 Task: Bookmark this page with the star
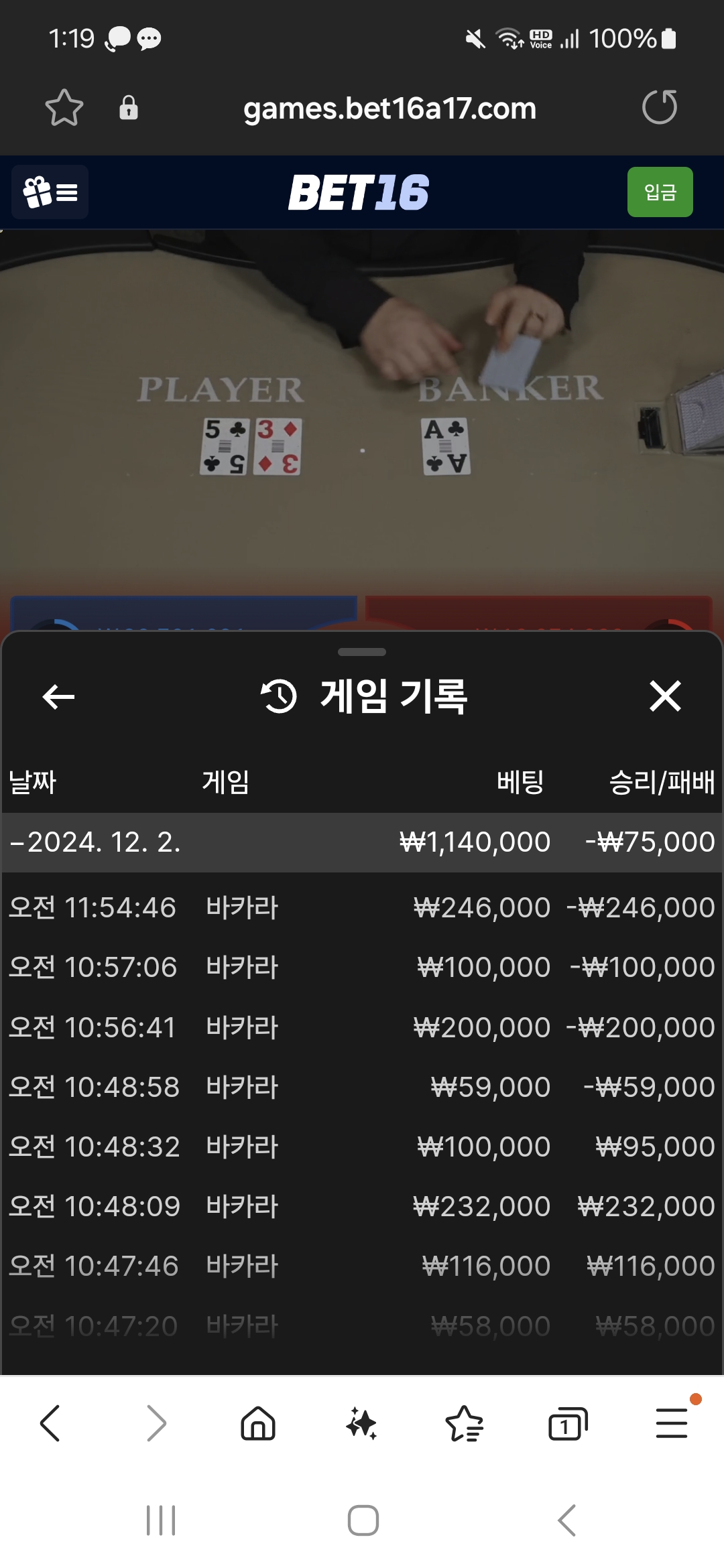(64, 108)
